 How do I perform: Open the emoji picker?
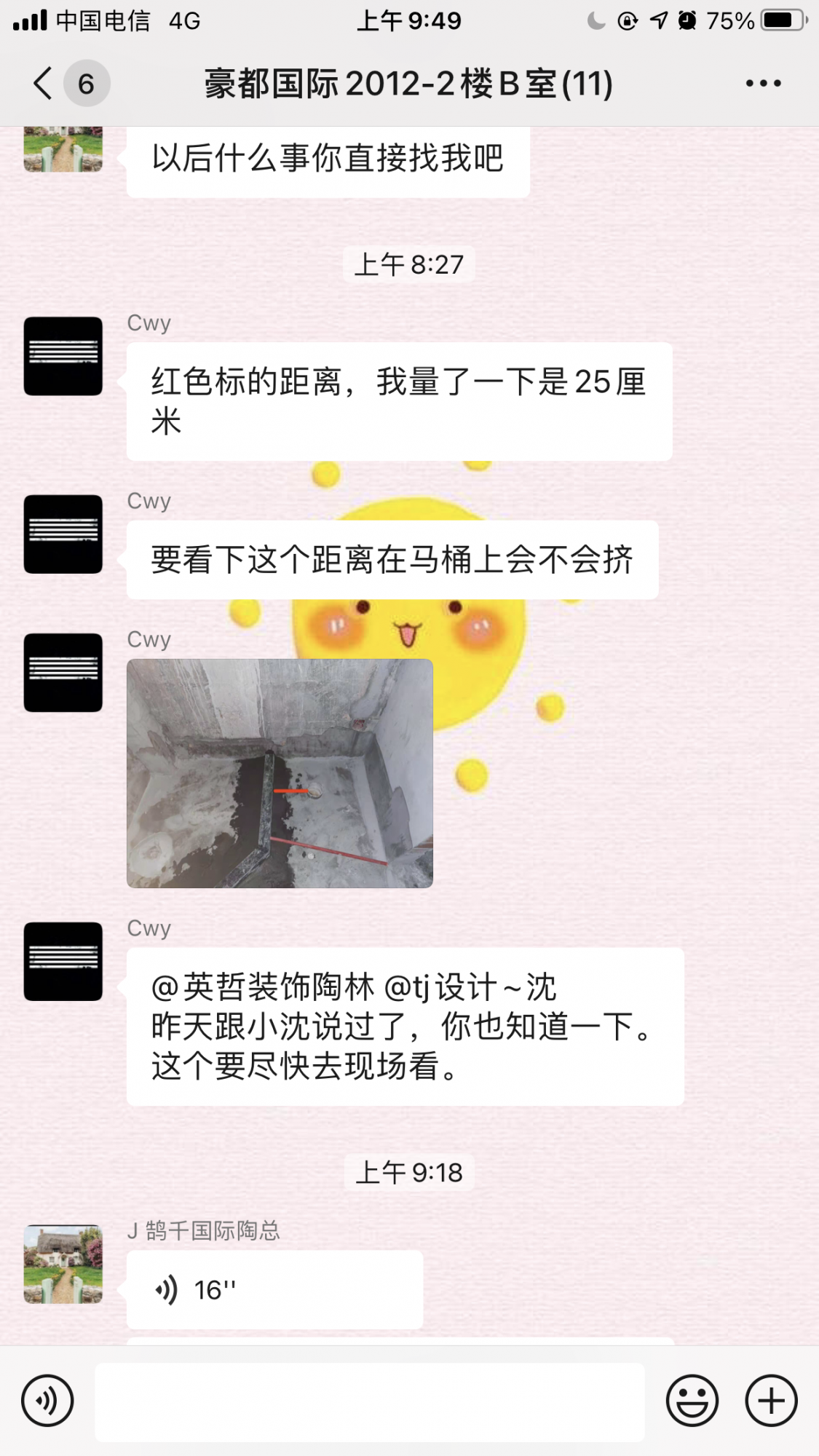tap(692, 1400)
